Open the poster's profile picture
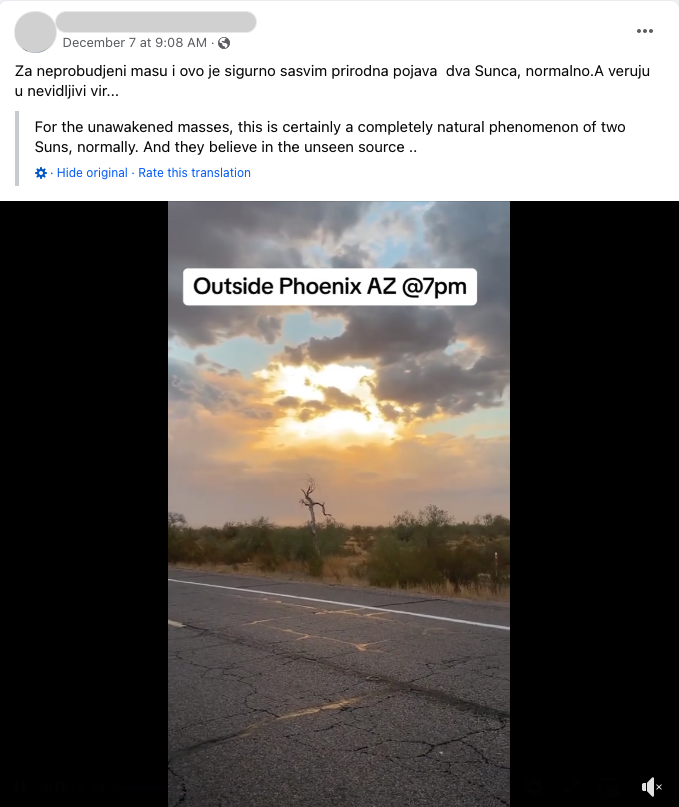Screen dimensions: 679x807 pos(35,32)
